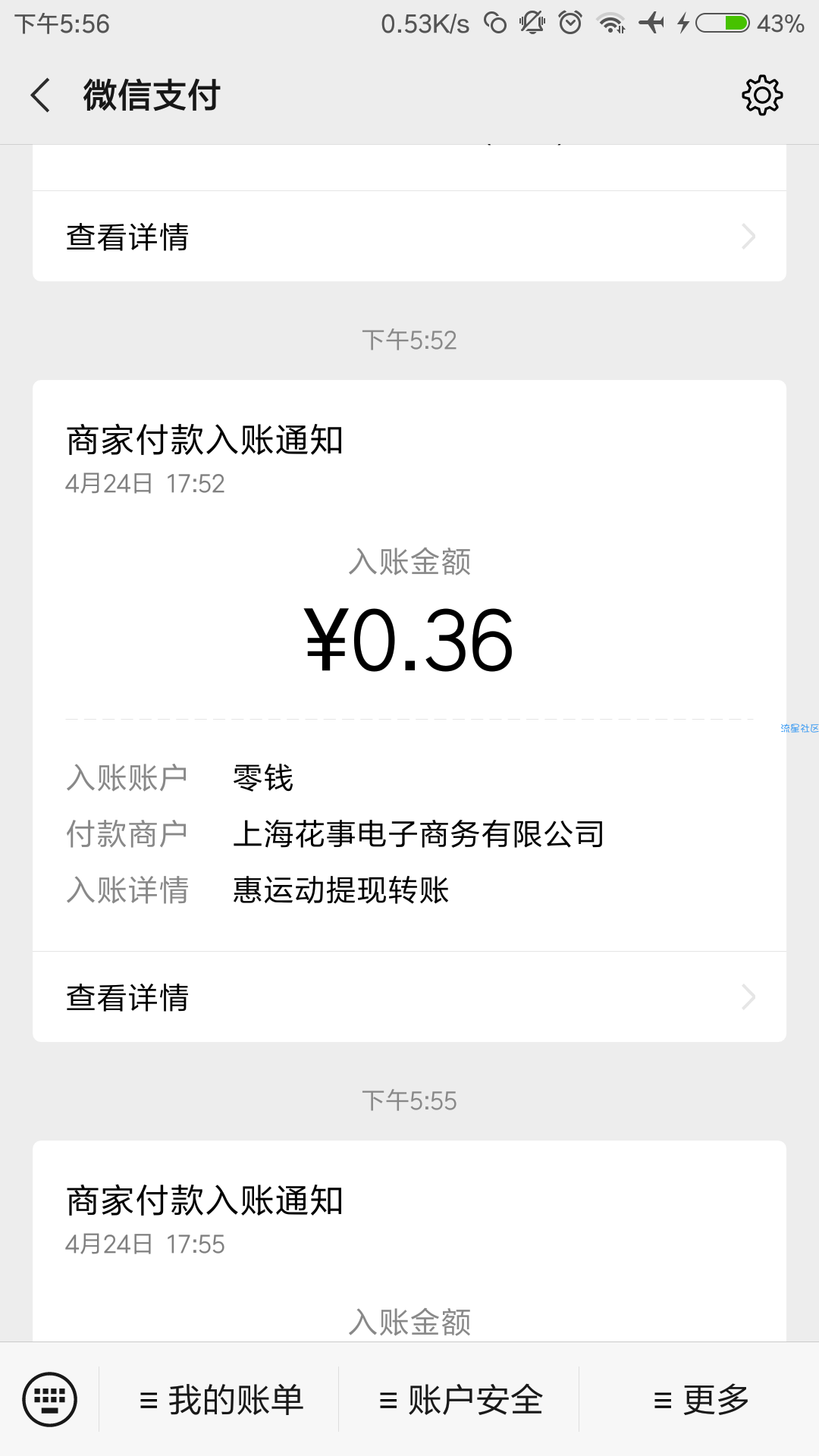Open the 17:55 payment notification card
This screenshot has height=1456, width=819.
point(409,1244)
